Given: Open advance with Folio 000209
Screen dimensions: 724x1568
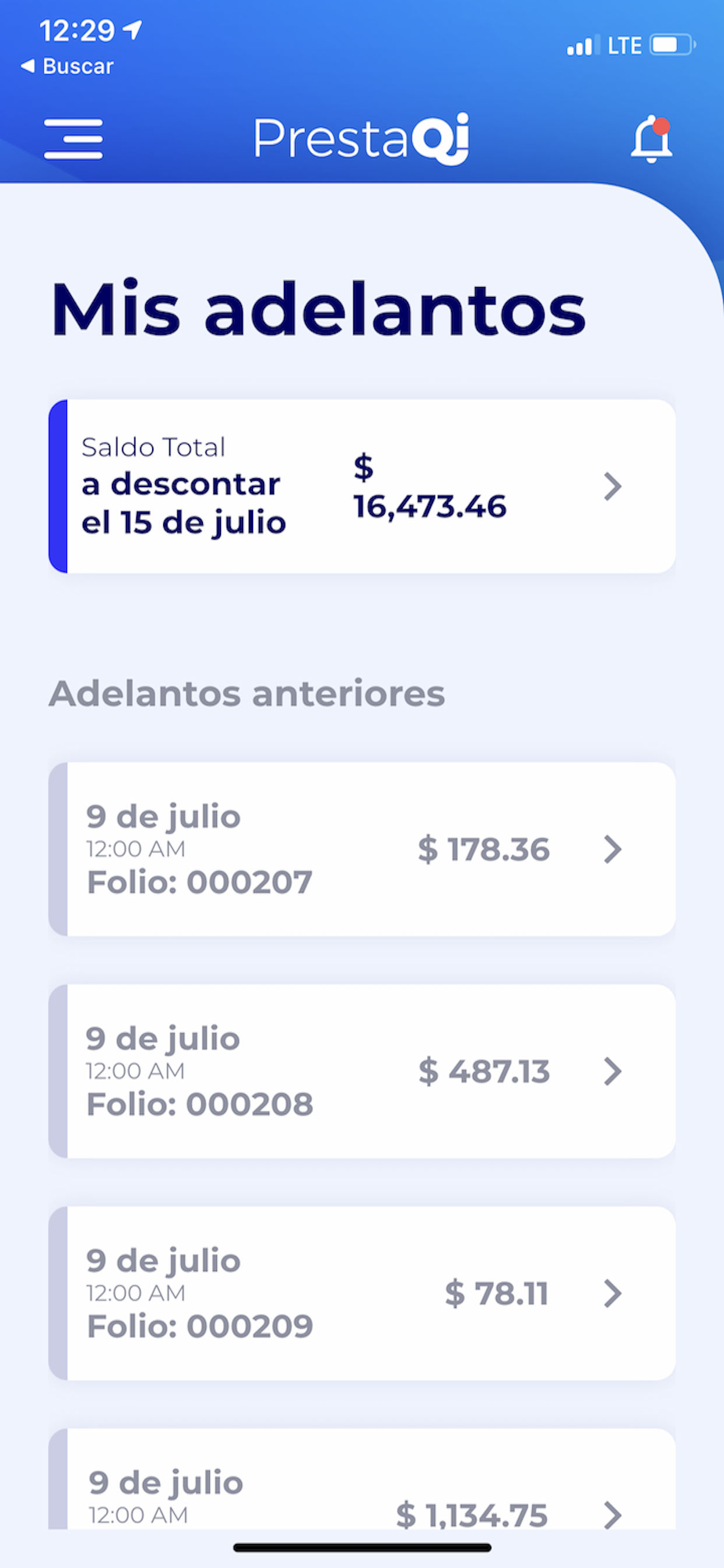Looking at the screenshot, I should 362,1293.
